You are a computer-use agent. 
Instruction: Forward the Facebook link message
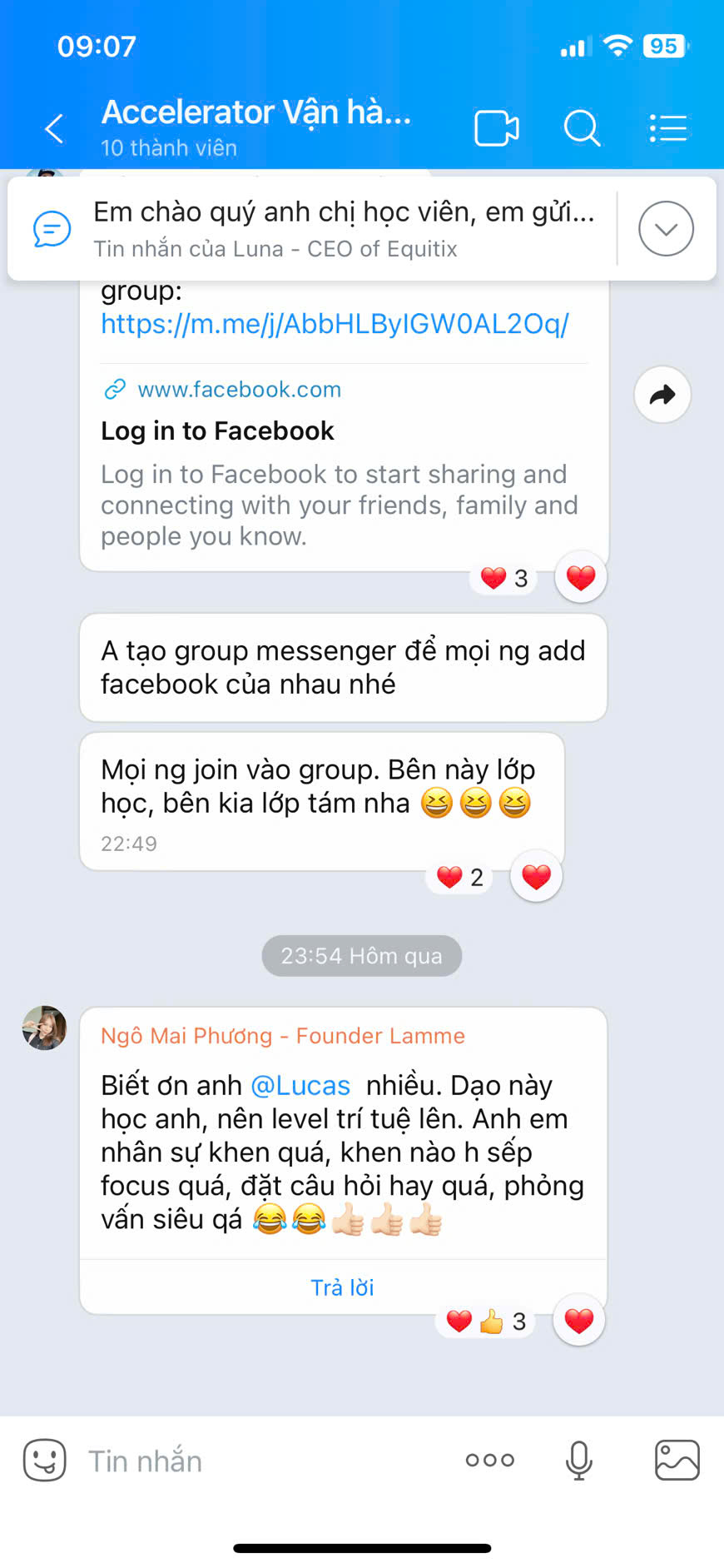coord(662,395)
